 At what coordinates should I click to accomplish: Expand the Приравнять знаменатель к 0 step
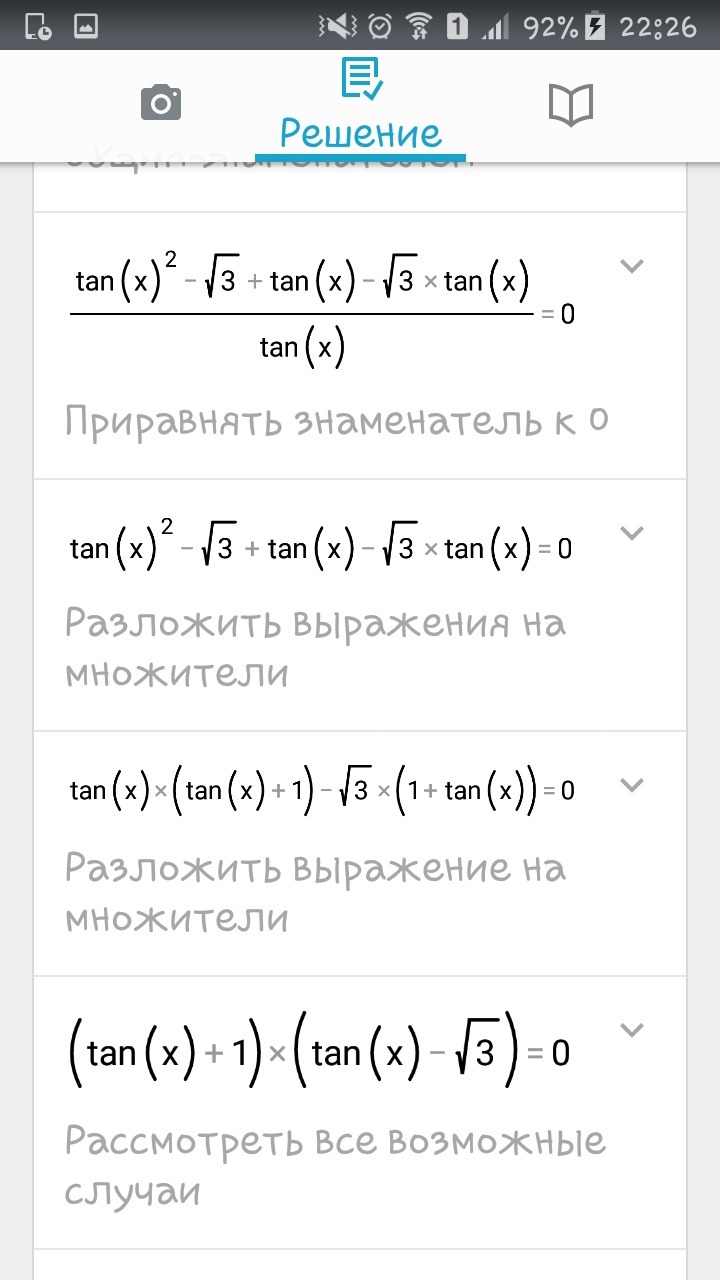pos(632,267)
